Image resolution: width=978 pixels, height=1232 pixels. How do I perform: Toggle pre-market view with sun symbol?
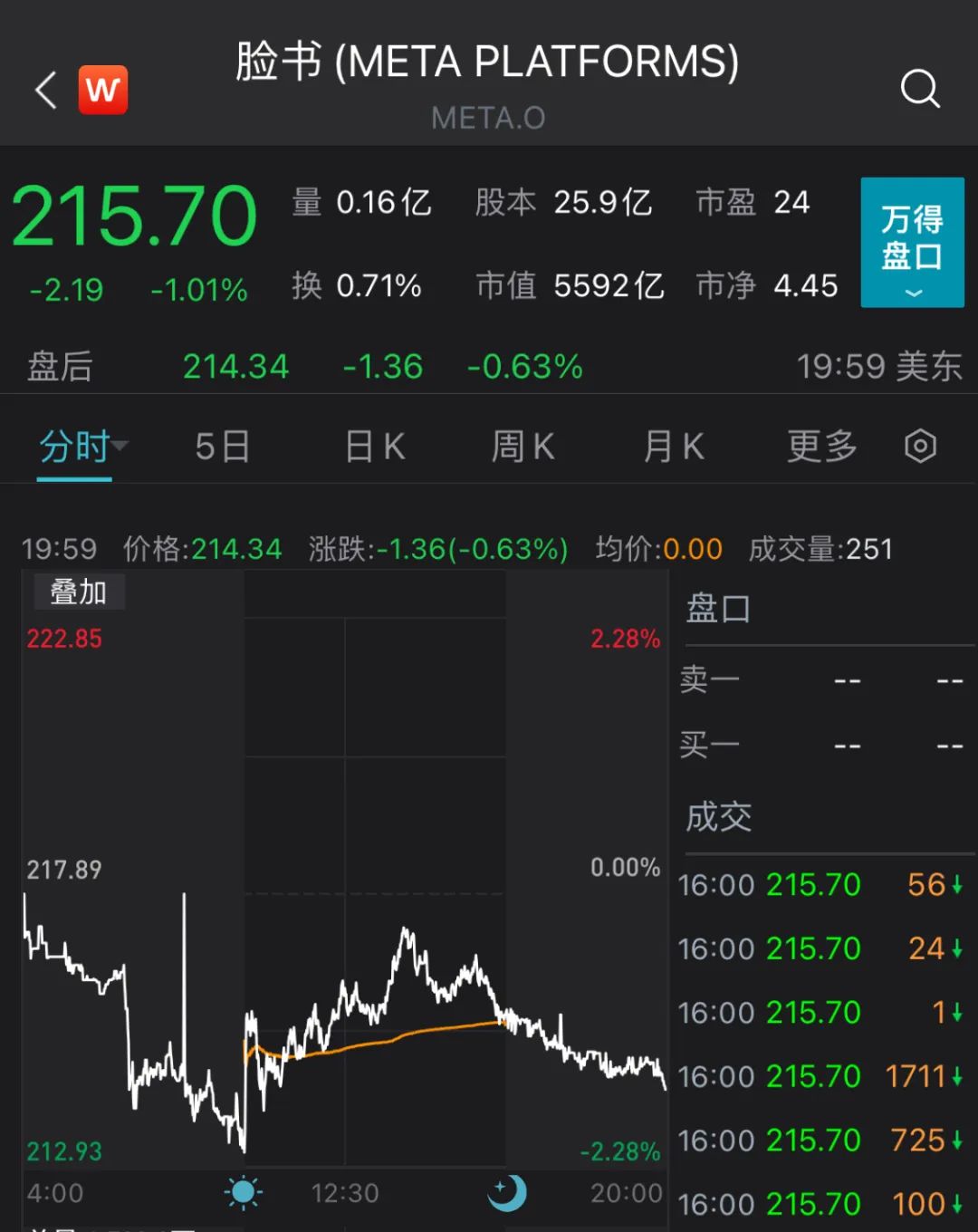(242, 1193)
